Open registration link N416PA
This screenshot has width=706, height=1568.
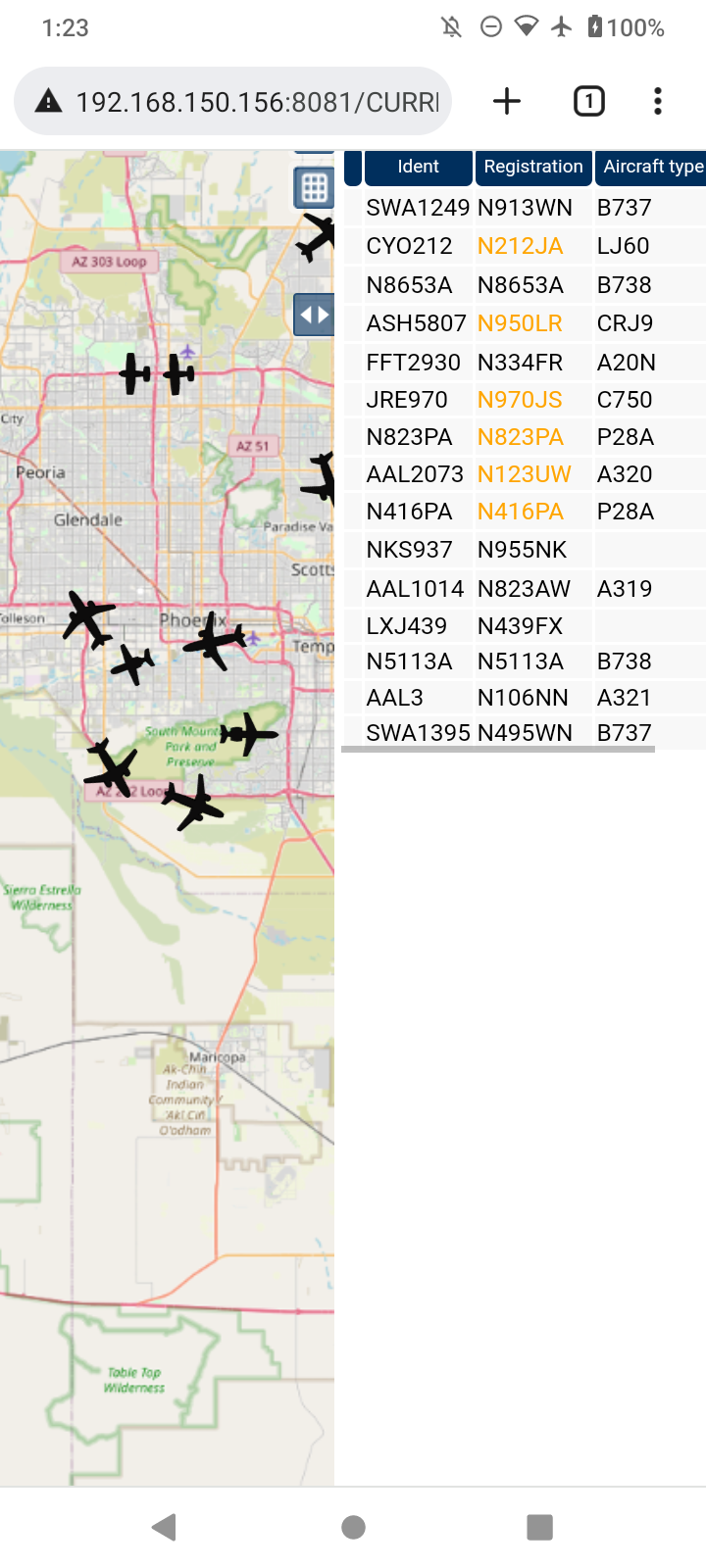coord(520,512)
